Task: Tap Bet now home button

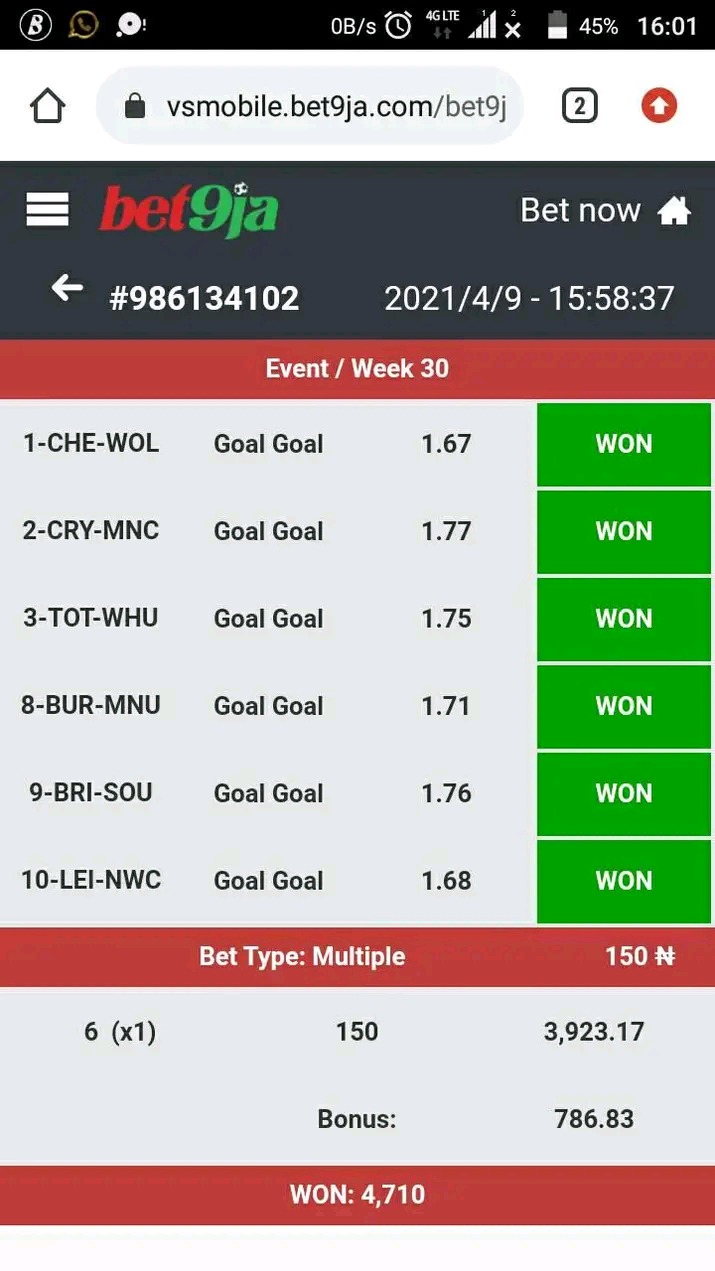Action: (x=606, y=211)
